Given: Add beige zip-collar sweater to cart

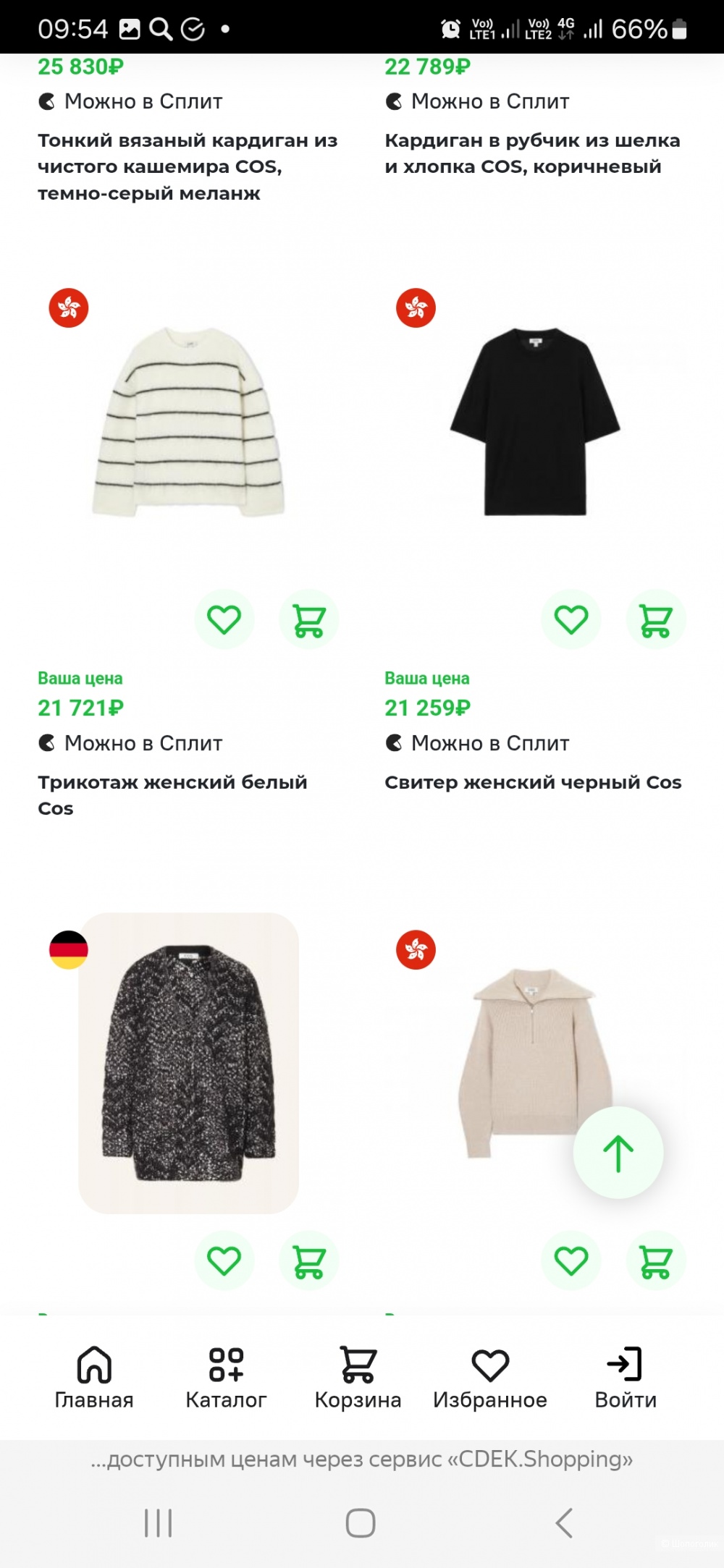Looking at the screenshot, I should tap(656, 1260).
